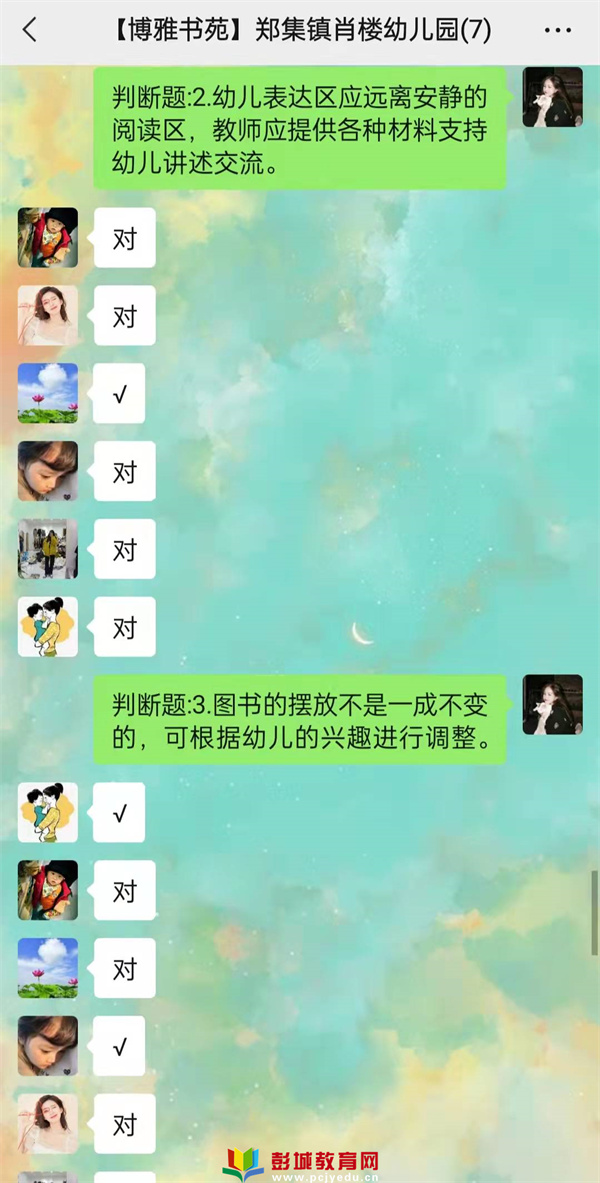Image resolution: width=600 pixels, height=1183 pixels.
Task: Go back to the chat list
Action: (x=29, y=31)
